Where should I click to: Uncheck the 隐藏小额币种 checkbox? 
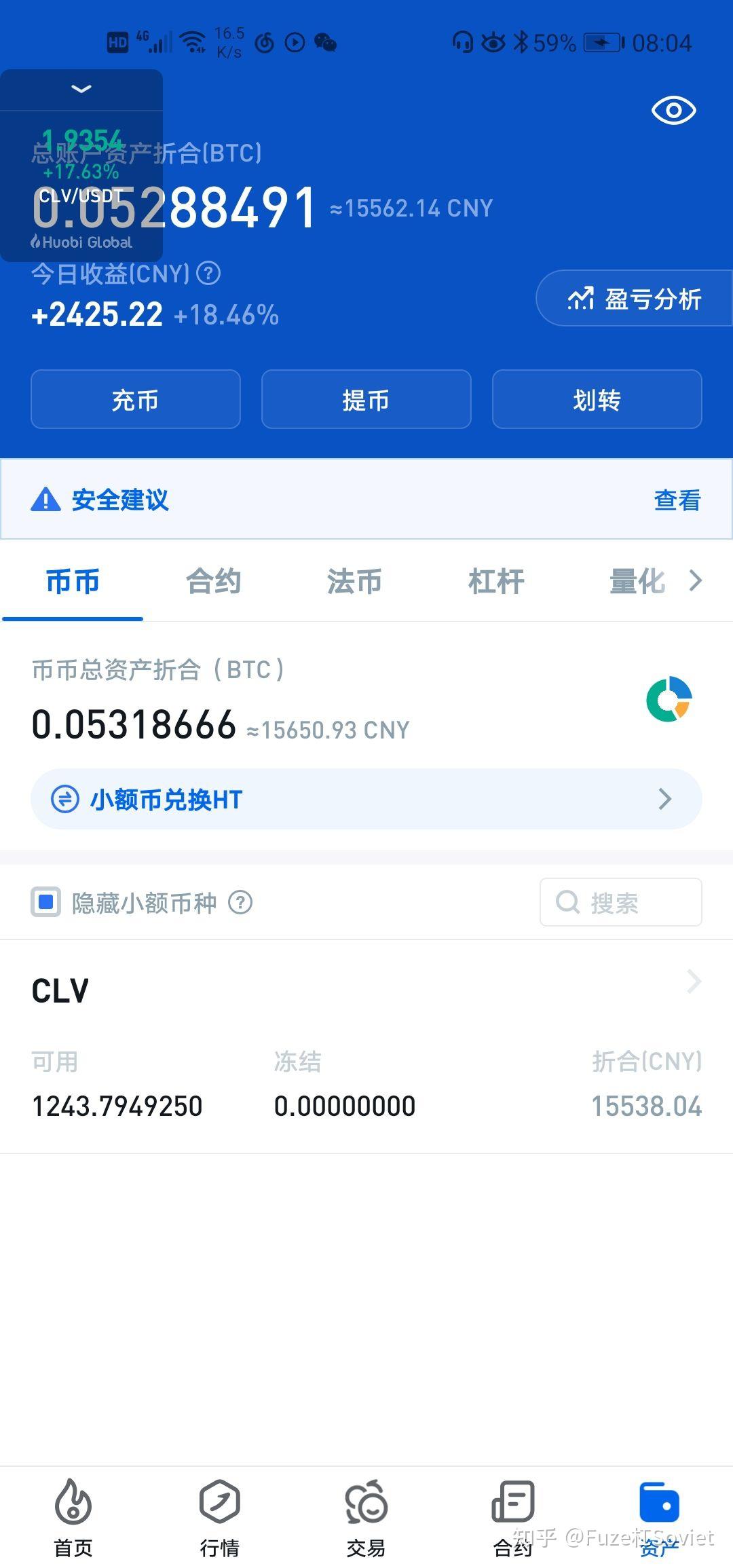point(45,902)
